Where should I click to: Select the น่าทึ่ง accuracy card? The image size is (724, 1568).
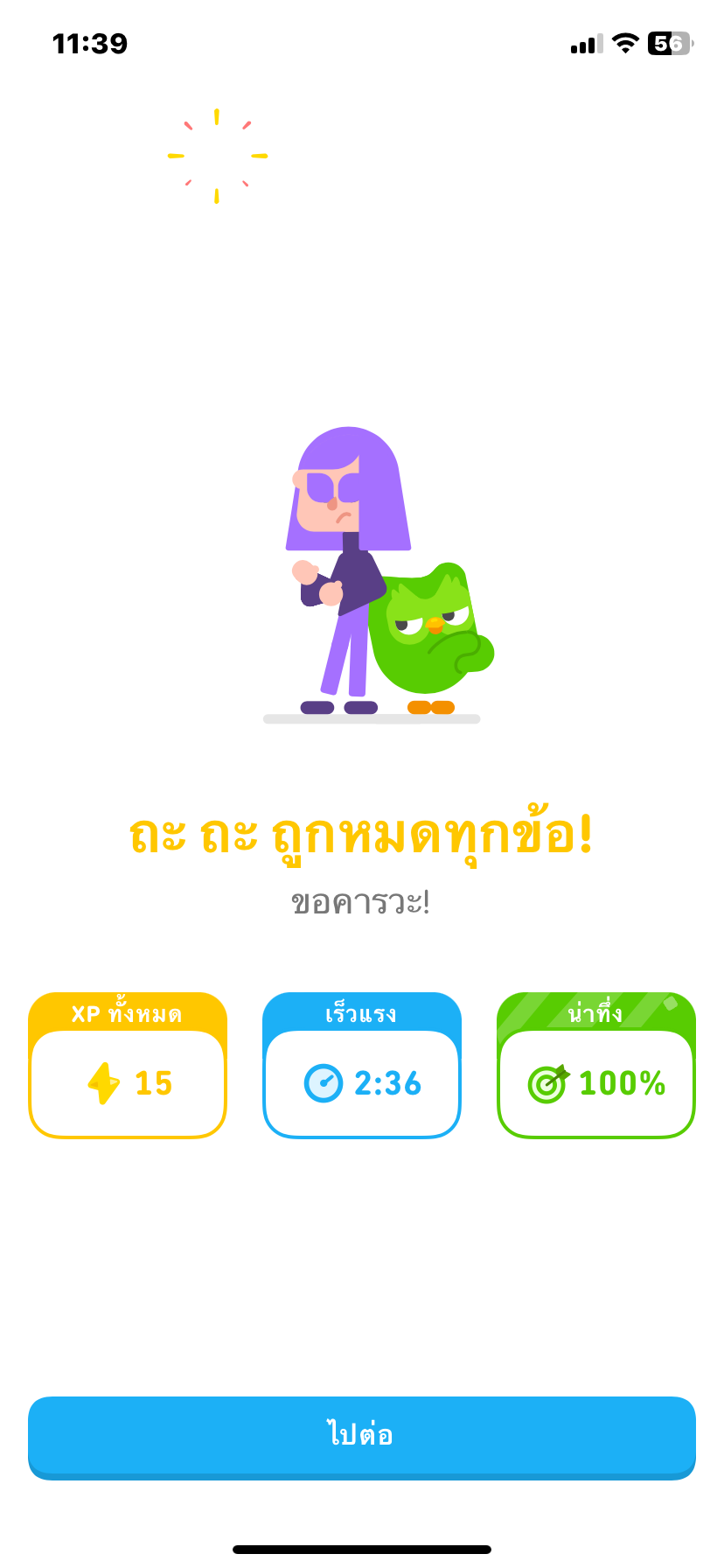tap(595, 1064)
